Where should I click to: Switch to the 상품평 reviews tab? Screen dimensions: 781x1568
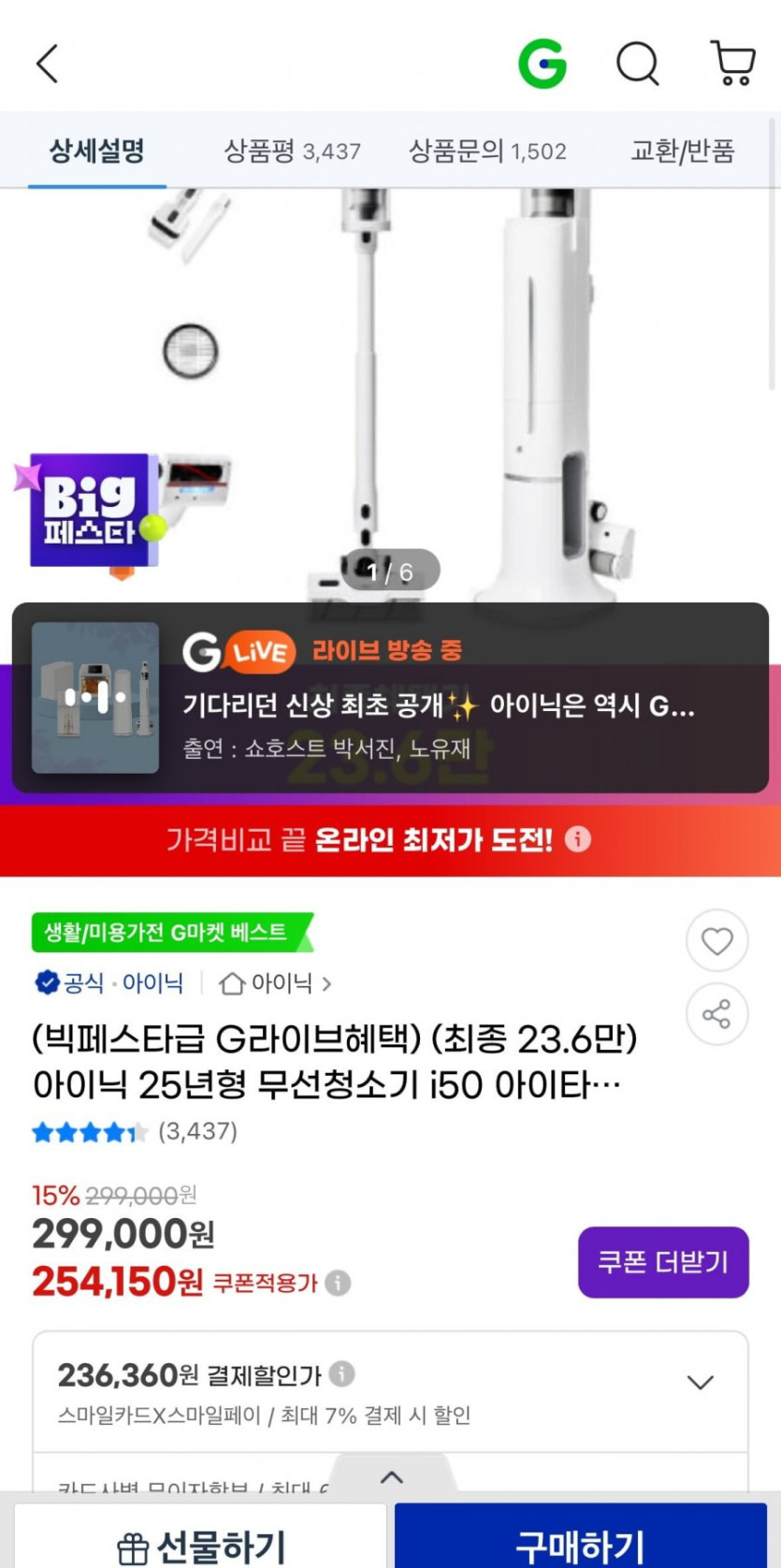pos(292,151)
